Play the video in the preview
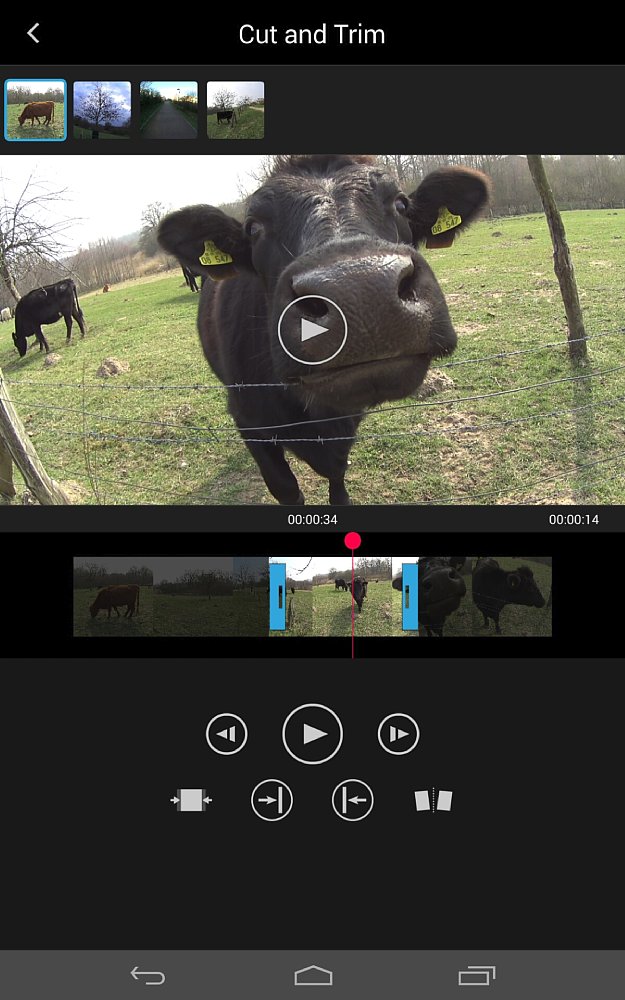Viewport: 625px width, 1000px height. click(312, 329)
